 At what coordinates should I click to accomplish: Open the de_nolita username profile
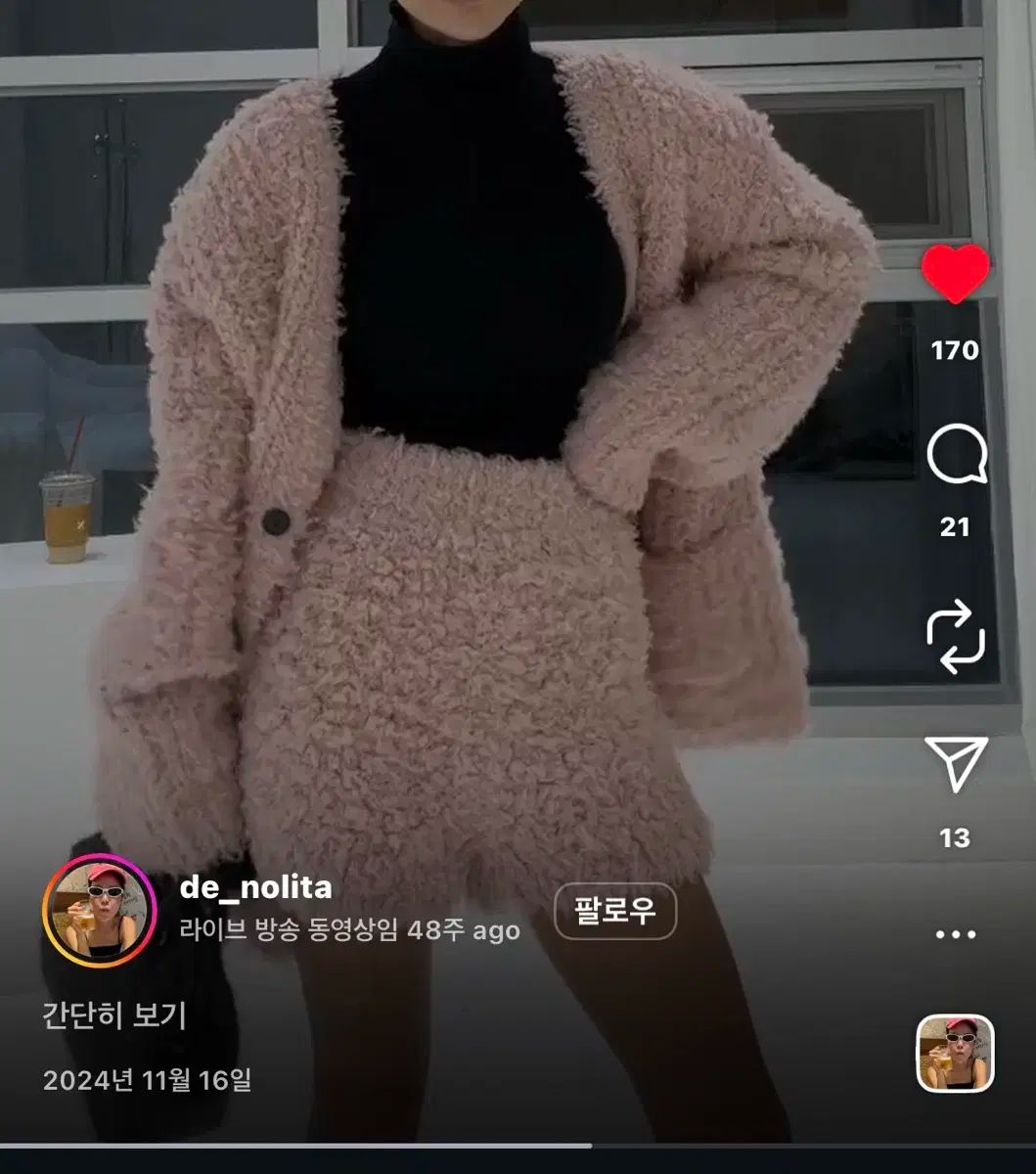(x=256, y=887)
